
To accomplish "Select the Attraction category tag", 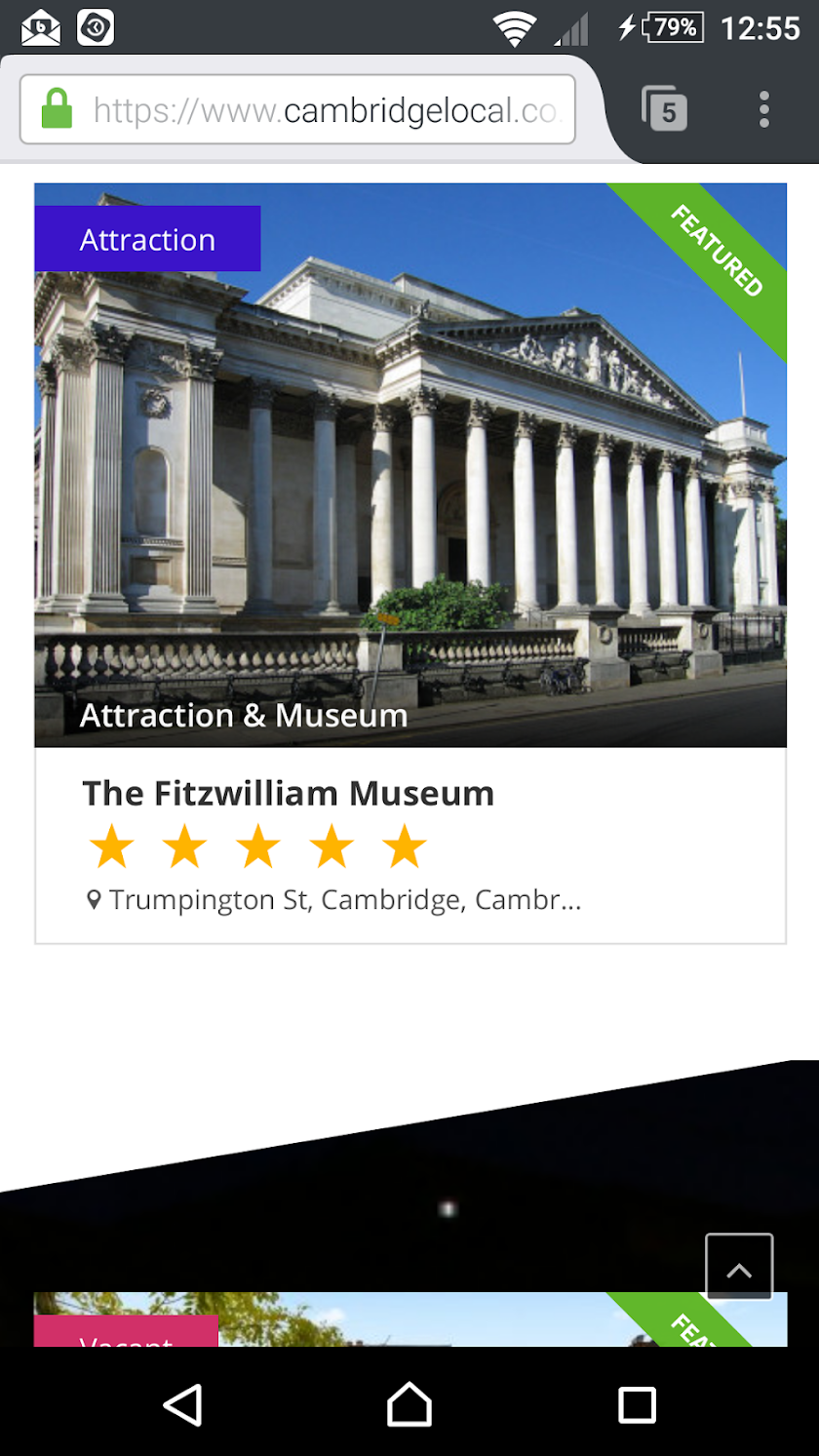I will click(x=147, y=239).
